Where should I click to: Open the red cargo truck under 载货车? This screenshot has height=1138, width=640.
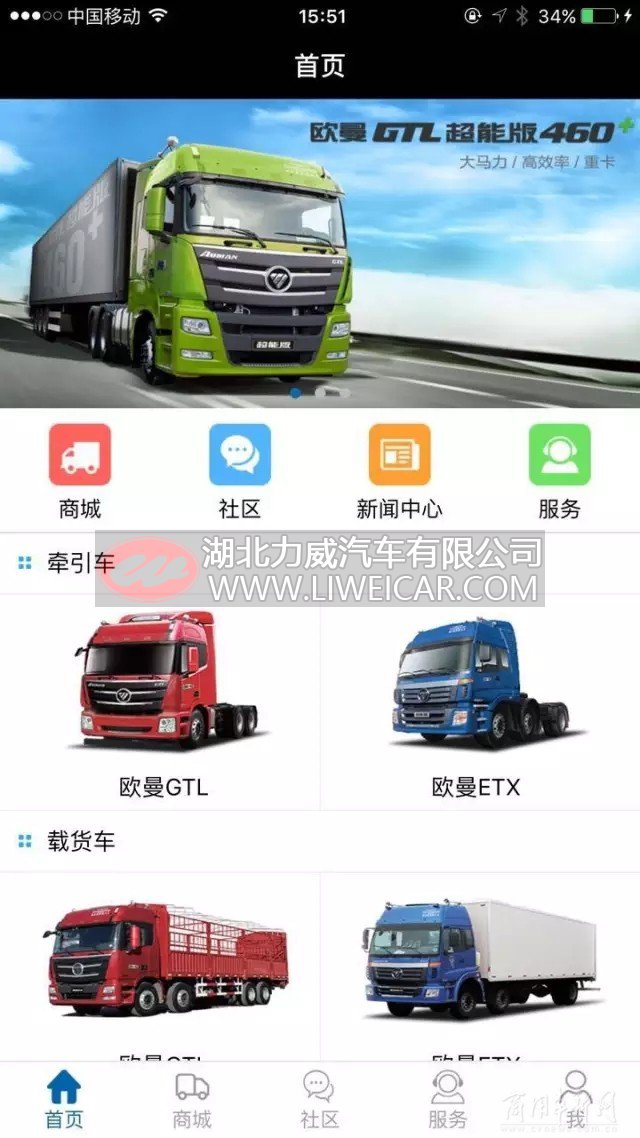[x=165, y=958]
